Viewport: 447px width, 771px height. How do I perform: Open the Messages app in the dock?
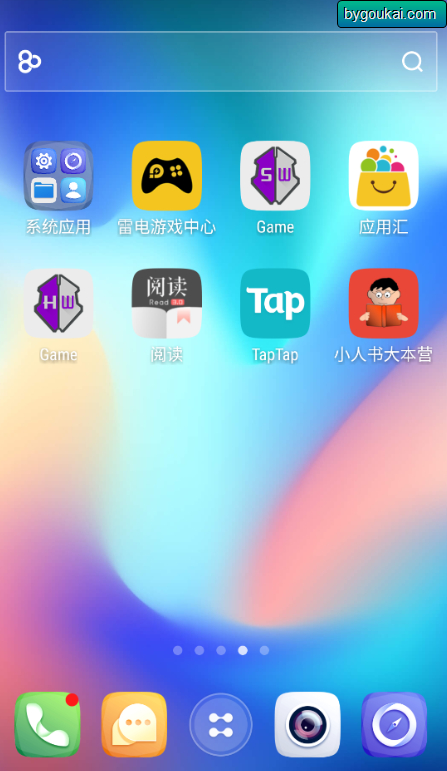134,724
